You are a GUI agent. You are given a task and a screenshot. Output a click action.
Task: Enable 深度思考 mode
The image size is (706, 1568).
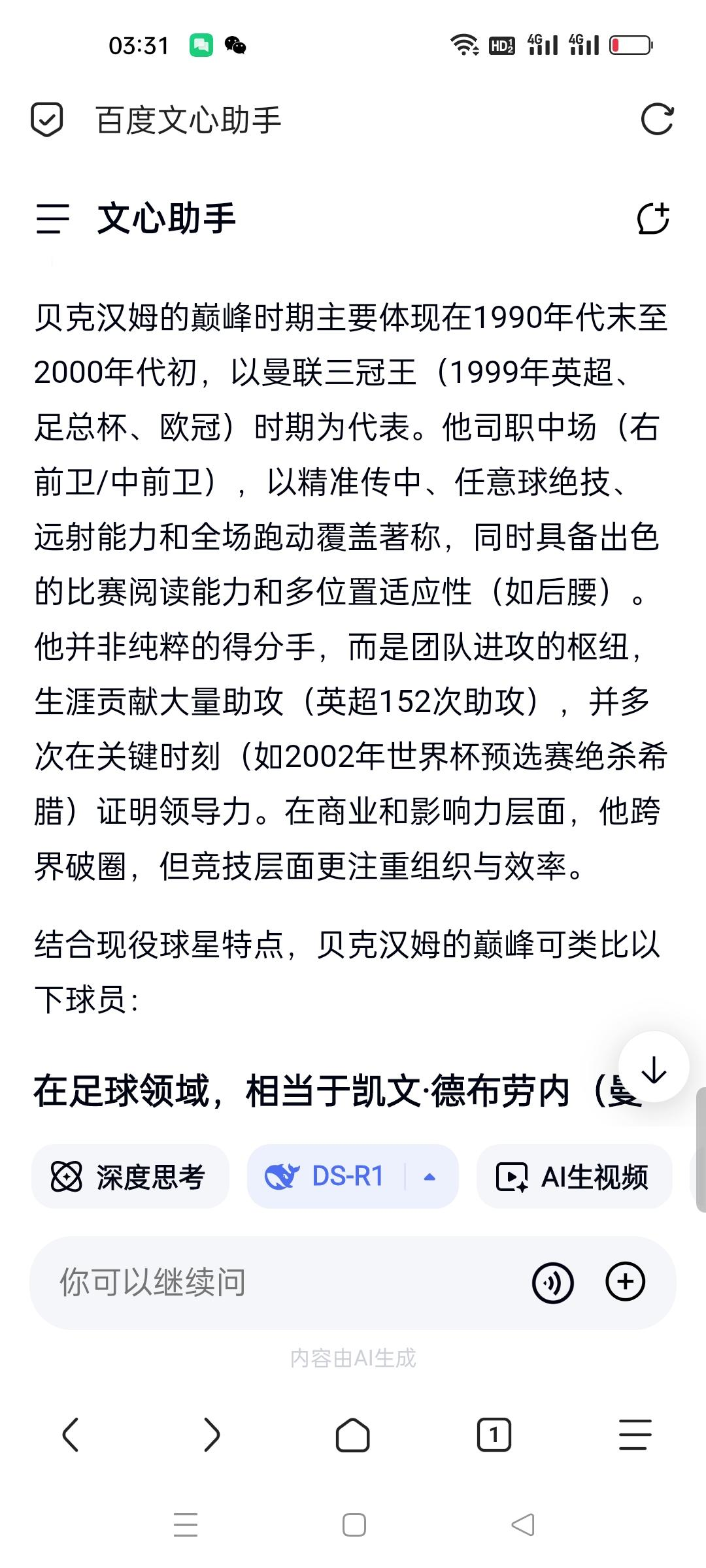coord(130,1177)
